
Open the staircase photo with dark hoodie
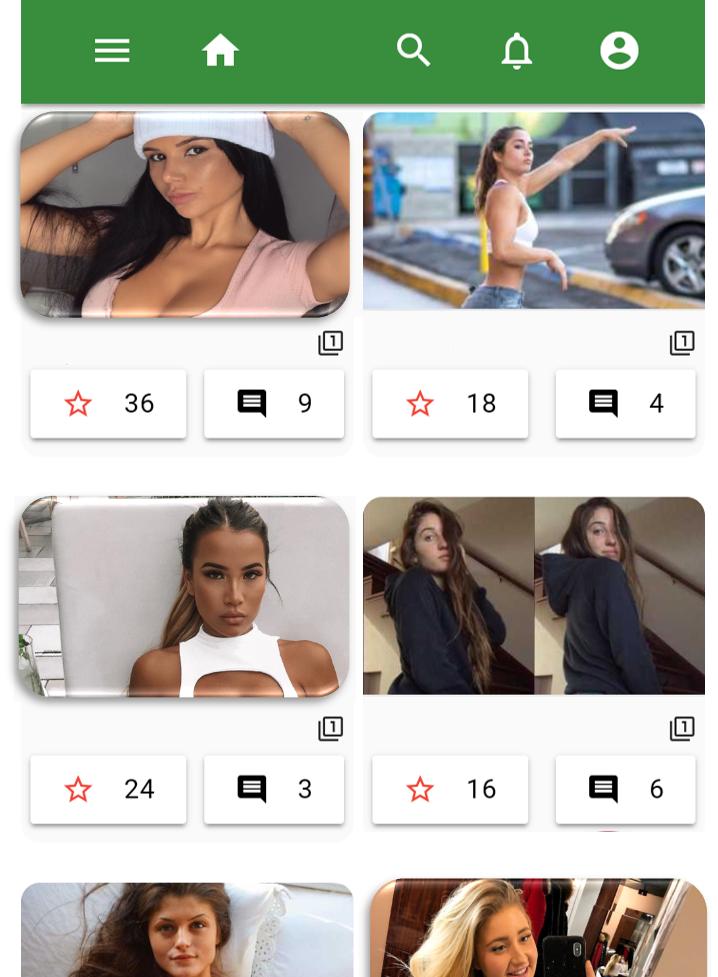click(x=534, y=596)
